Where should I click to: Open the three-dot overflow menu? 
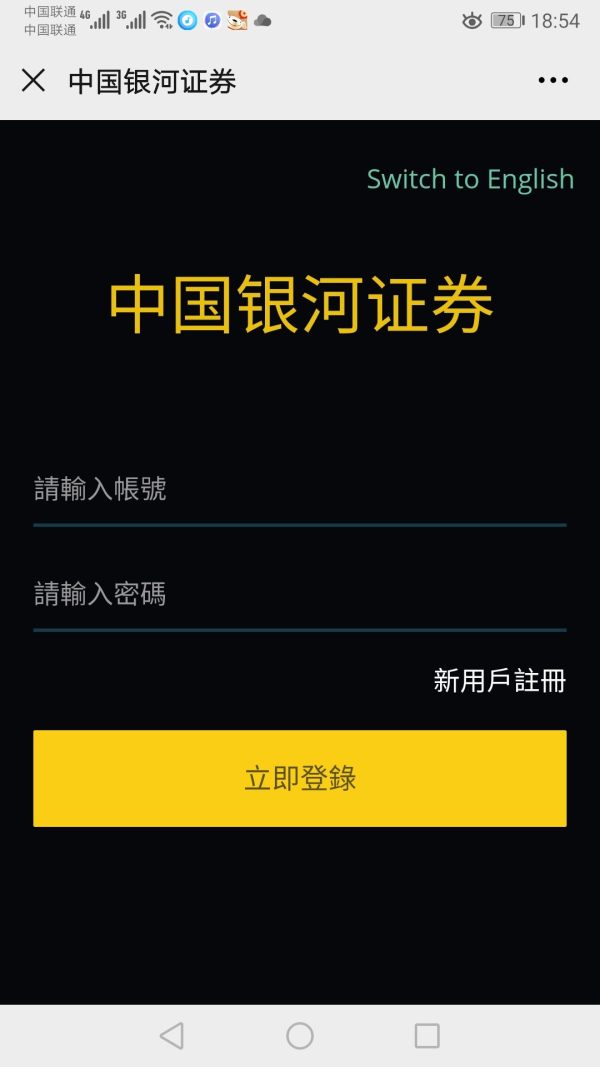pyautogui.click(x=552, y=80)
